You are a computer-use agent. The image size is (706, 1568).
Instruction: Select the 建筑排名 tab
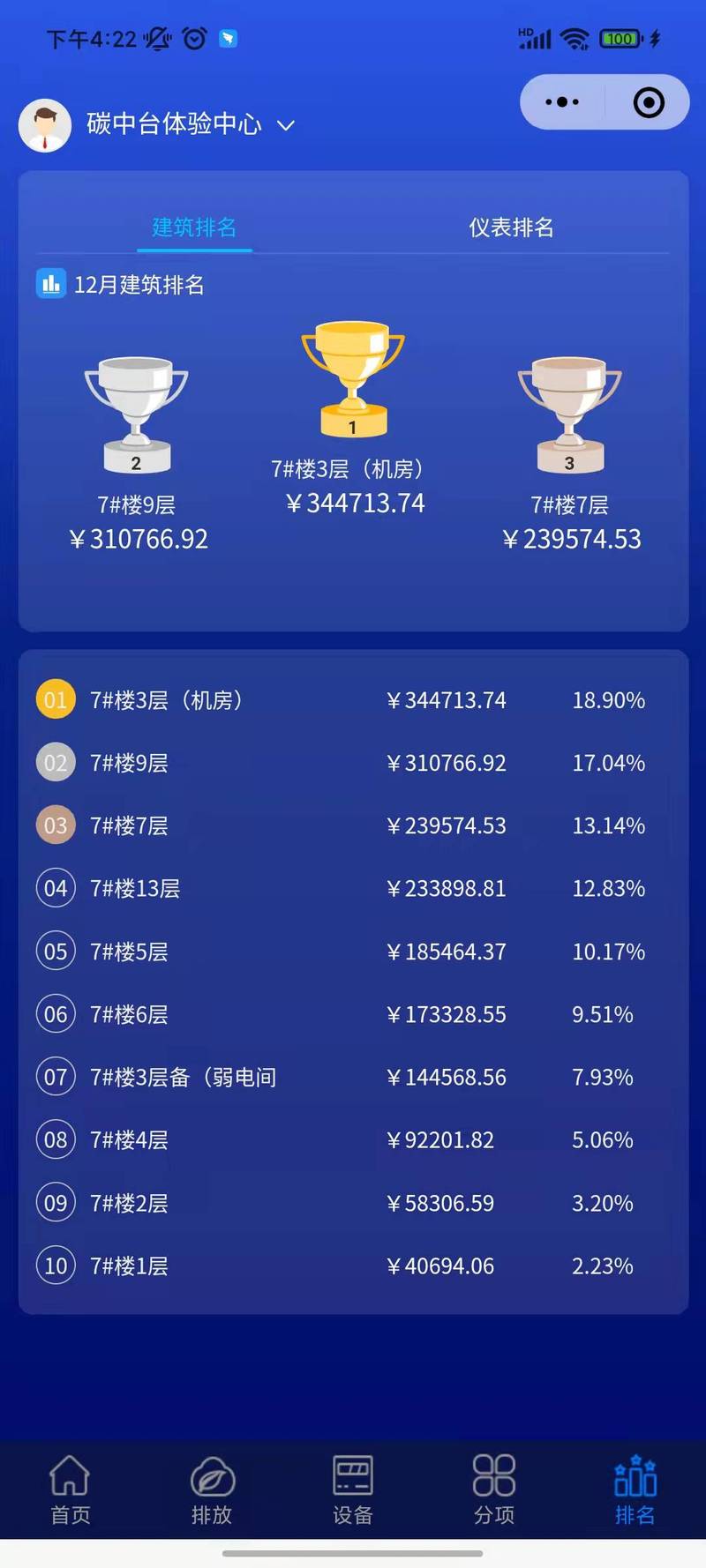click(x=194, y=228)
